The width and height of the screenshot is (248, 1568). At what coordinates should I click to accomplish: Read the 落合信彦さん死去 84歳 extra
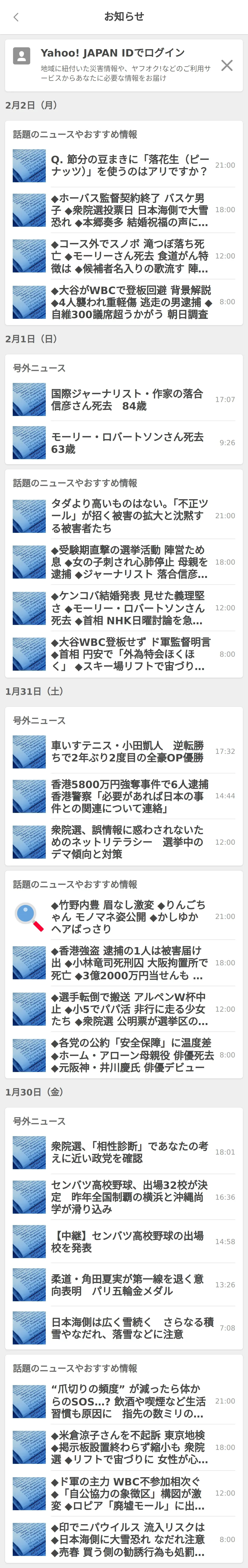(x=130, y=400)
